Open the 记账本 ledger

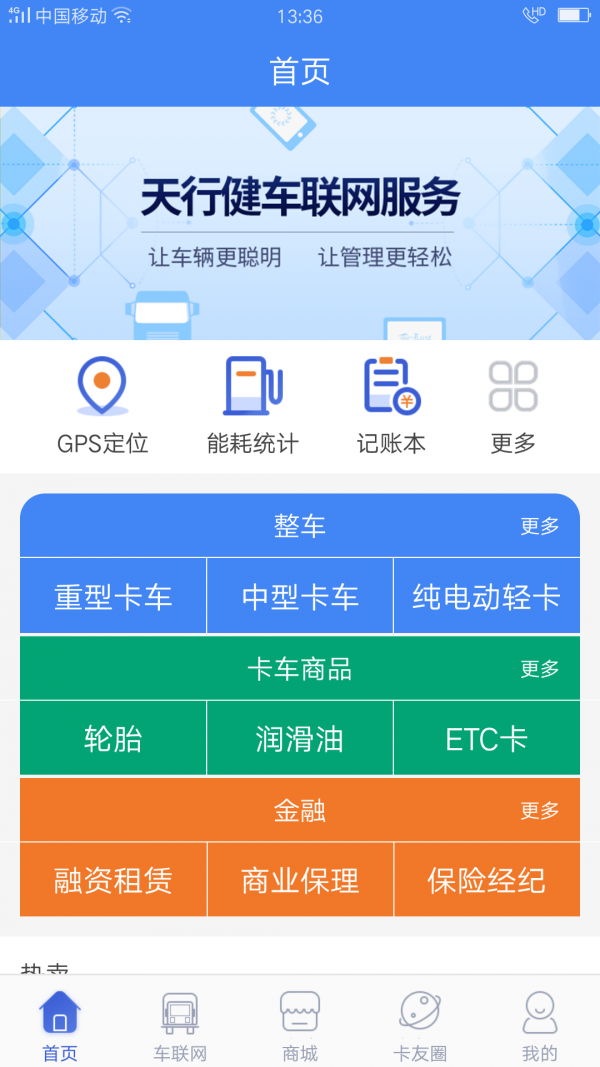391,405
